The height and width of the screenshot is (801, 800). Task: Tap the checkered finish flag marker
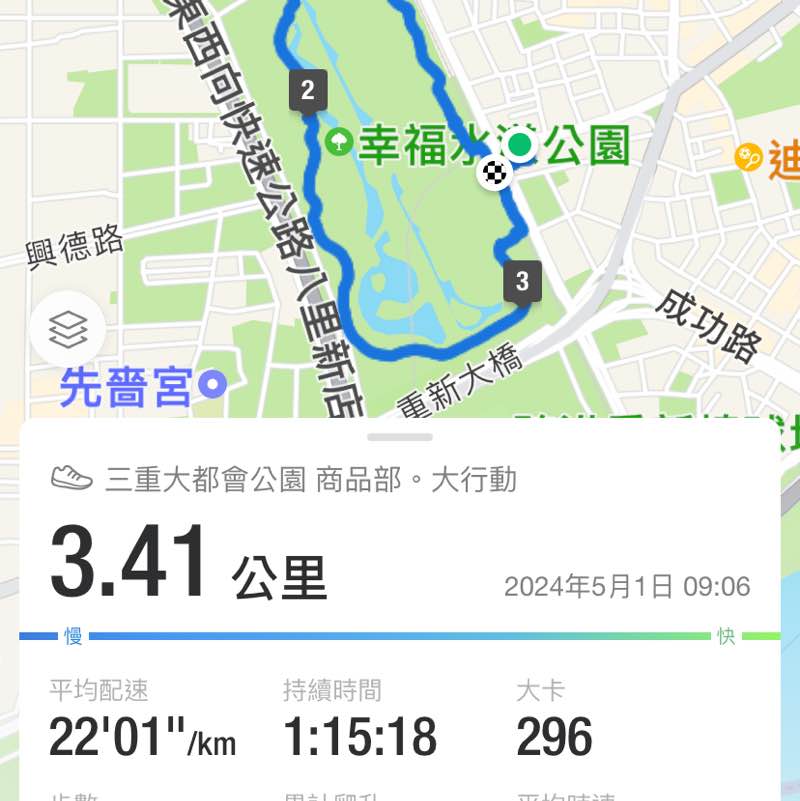pyautogui.click(x=493, y=174)
